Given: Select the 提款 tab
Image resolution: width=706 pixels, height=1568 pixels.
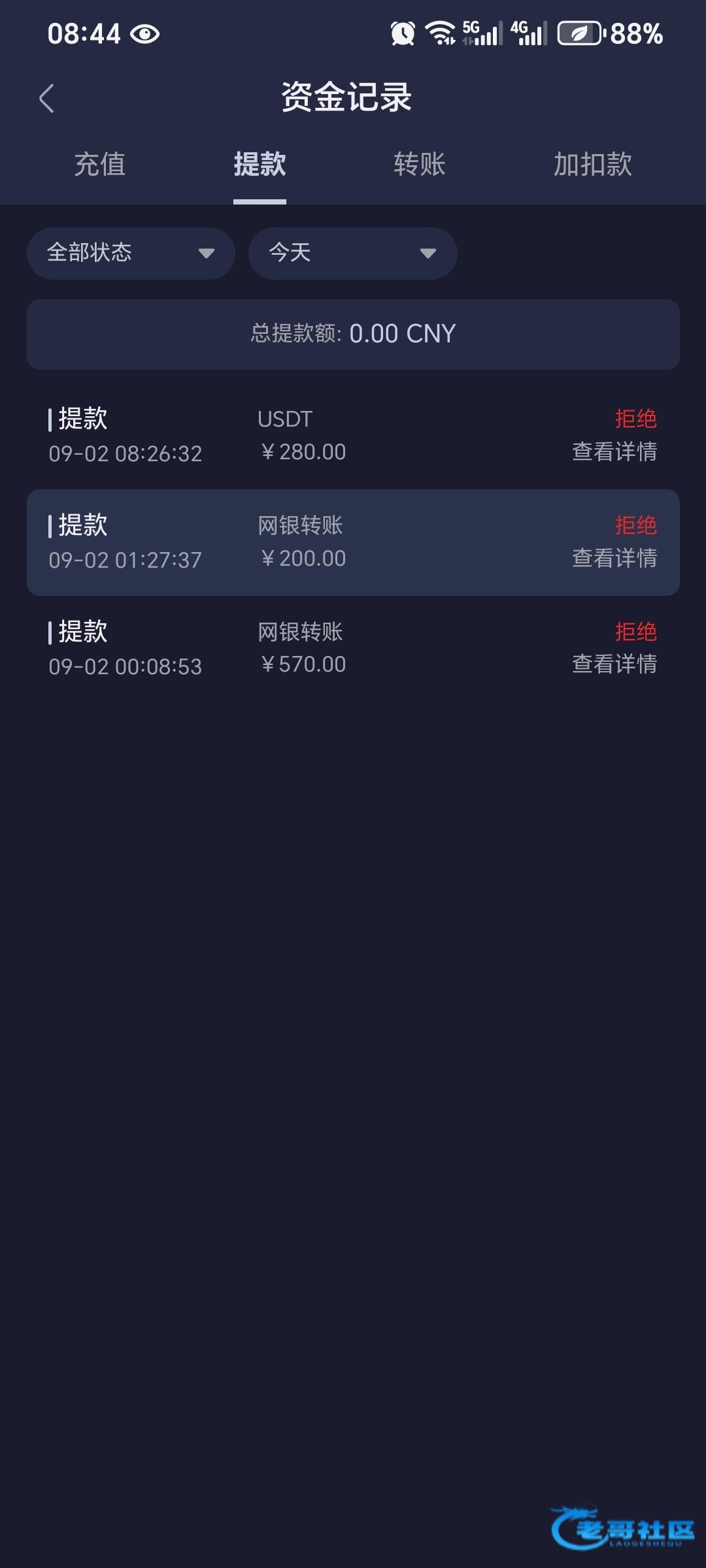Looking at the screenshot, I should point(260,164).
